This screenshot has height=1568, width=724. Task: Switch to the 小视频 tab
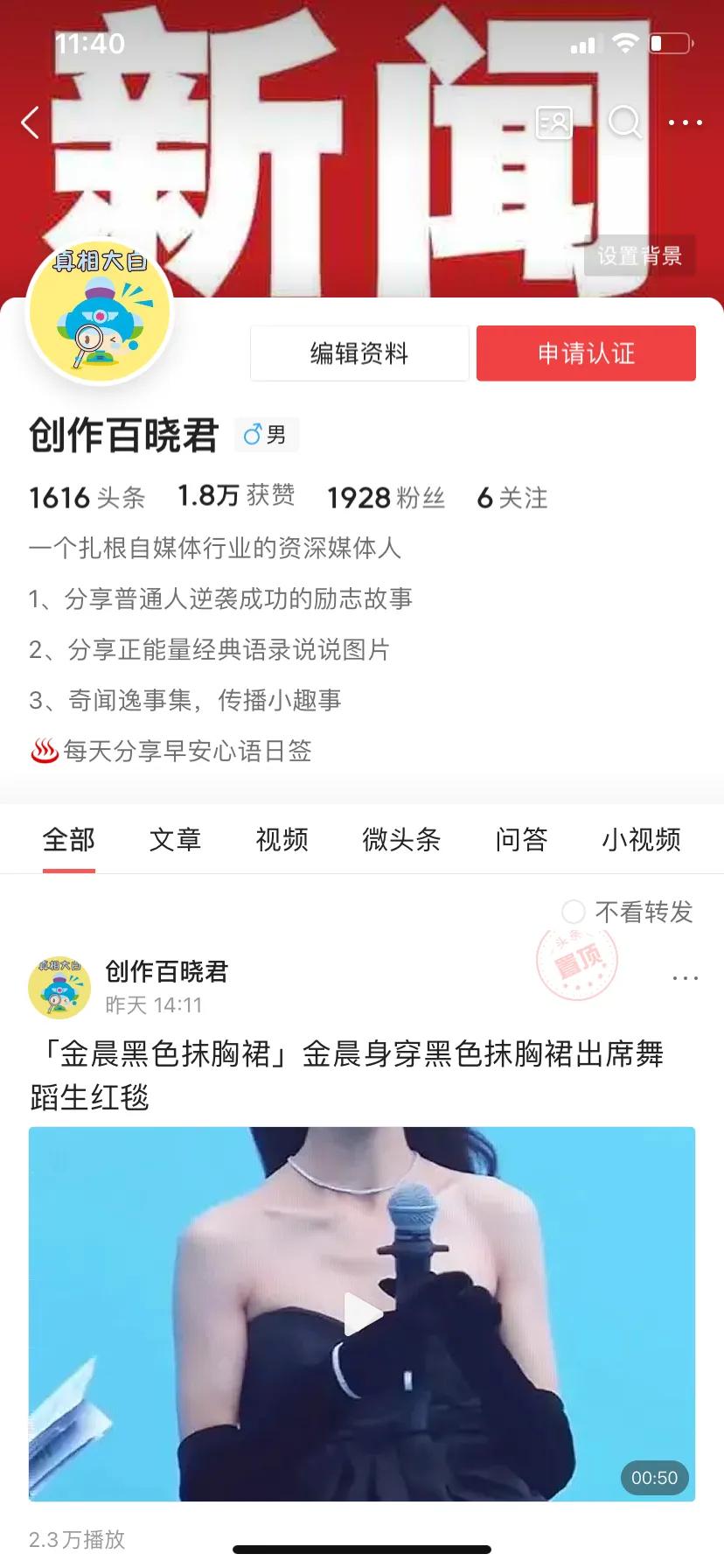(641, 840)
